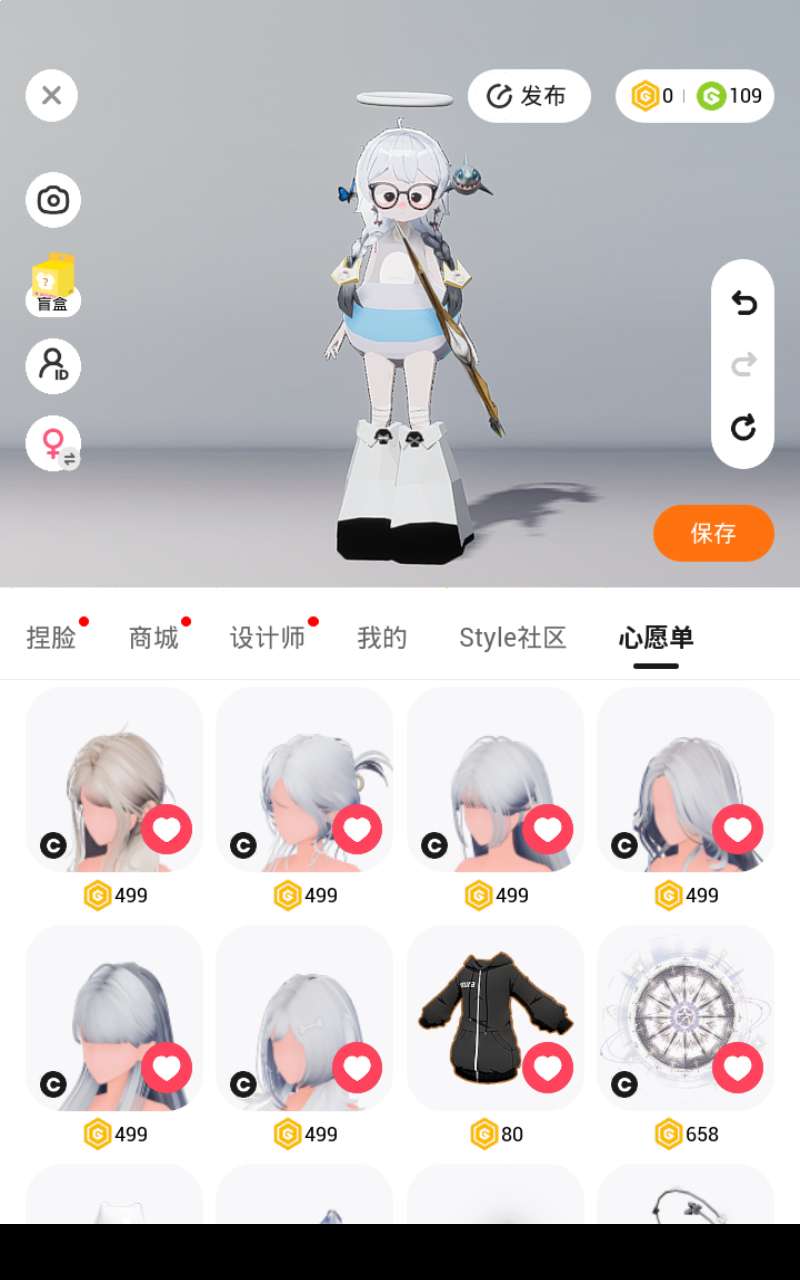Viewport: 800px width, 1280px height.
Task: Save the outfit with 保存
Action: pos(713,533)
